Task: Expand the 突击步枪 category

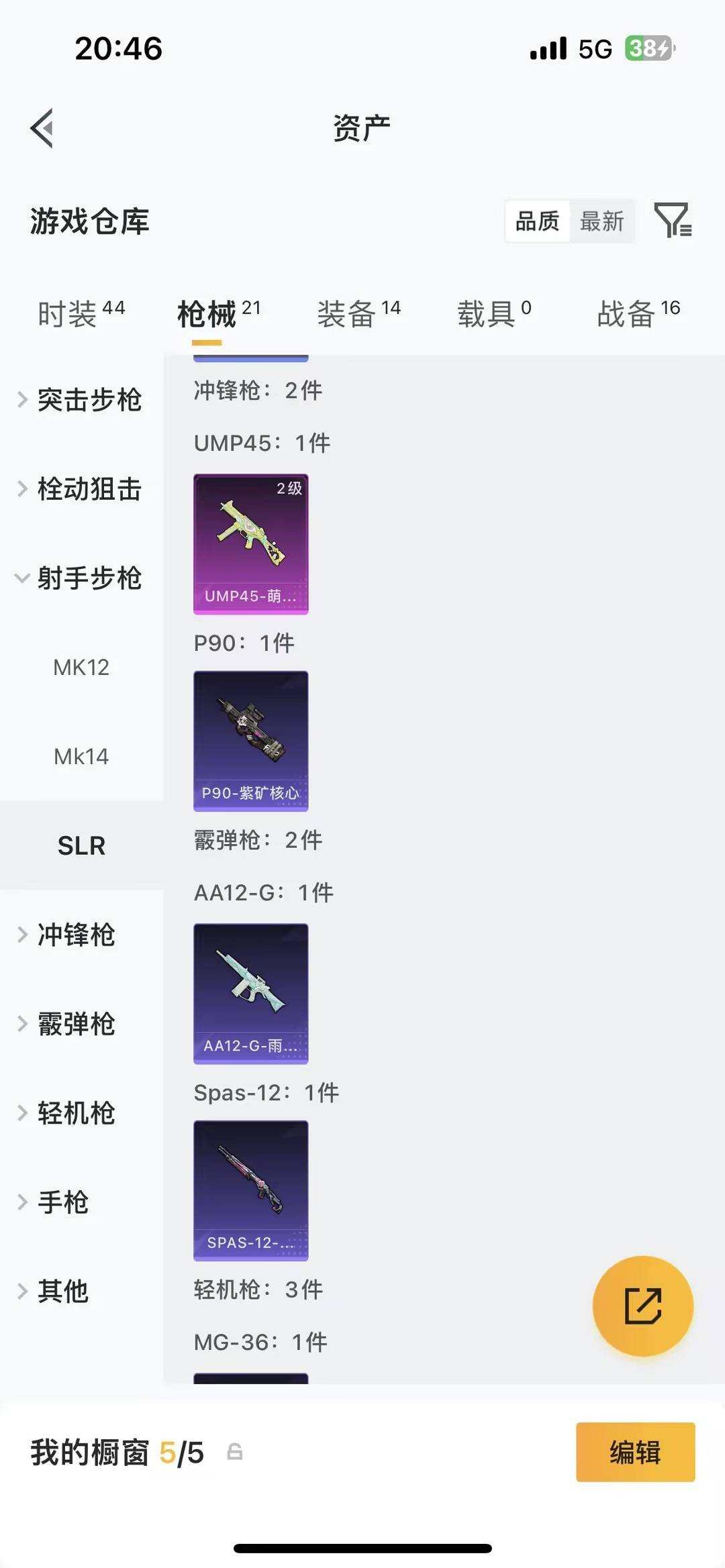Action: tap(91, 401)
